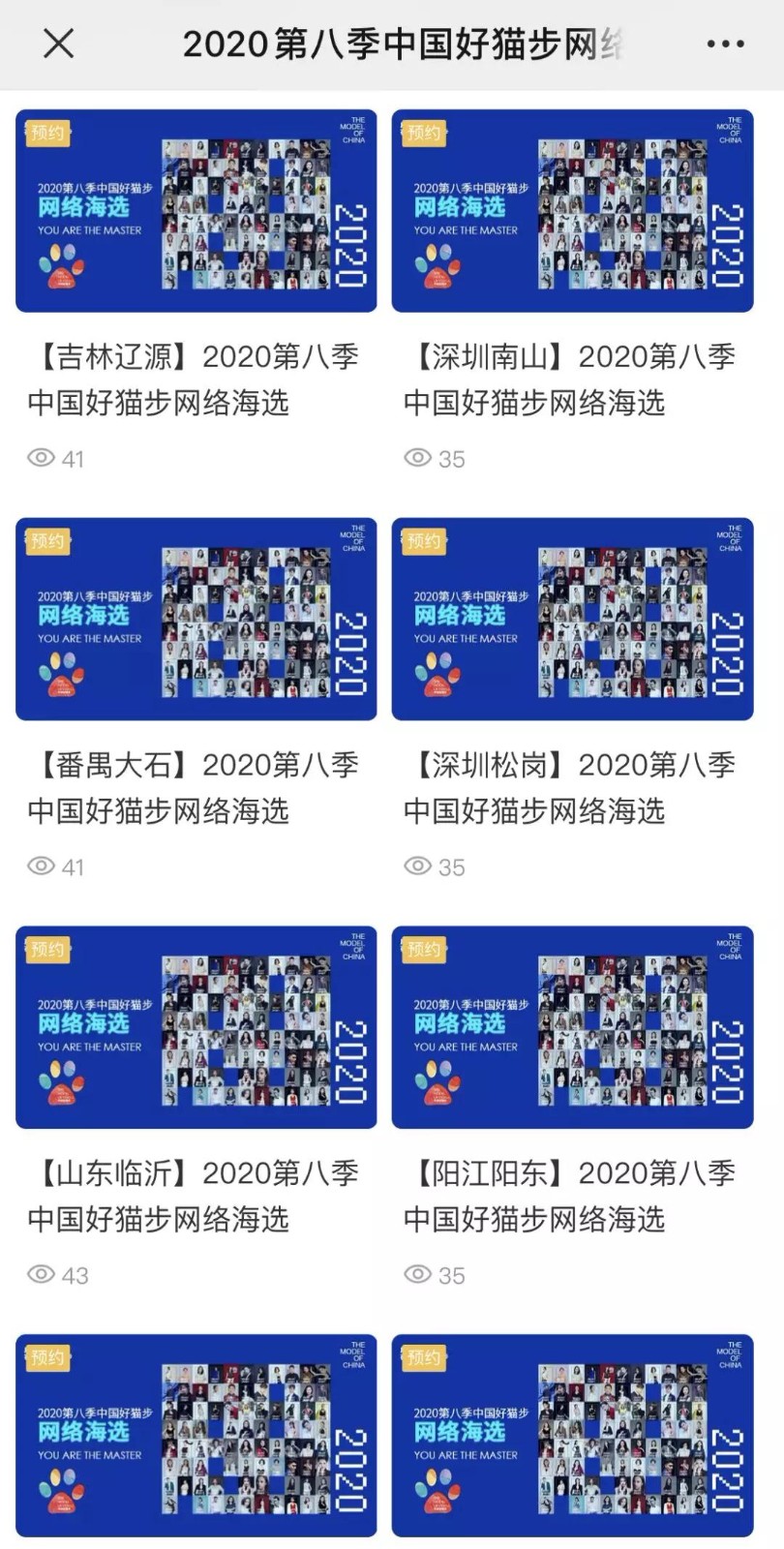Open the 阳江阳东 online audition card
The height and width of the screenshot is (1549, 784).
tap(572, 1028)
